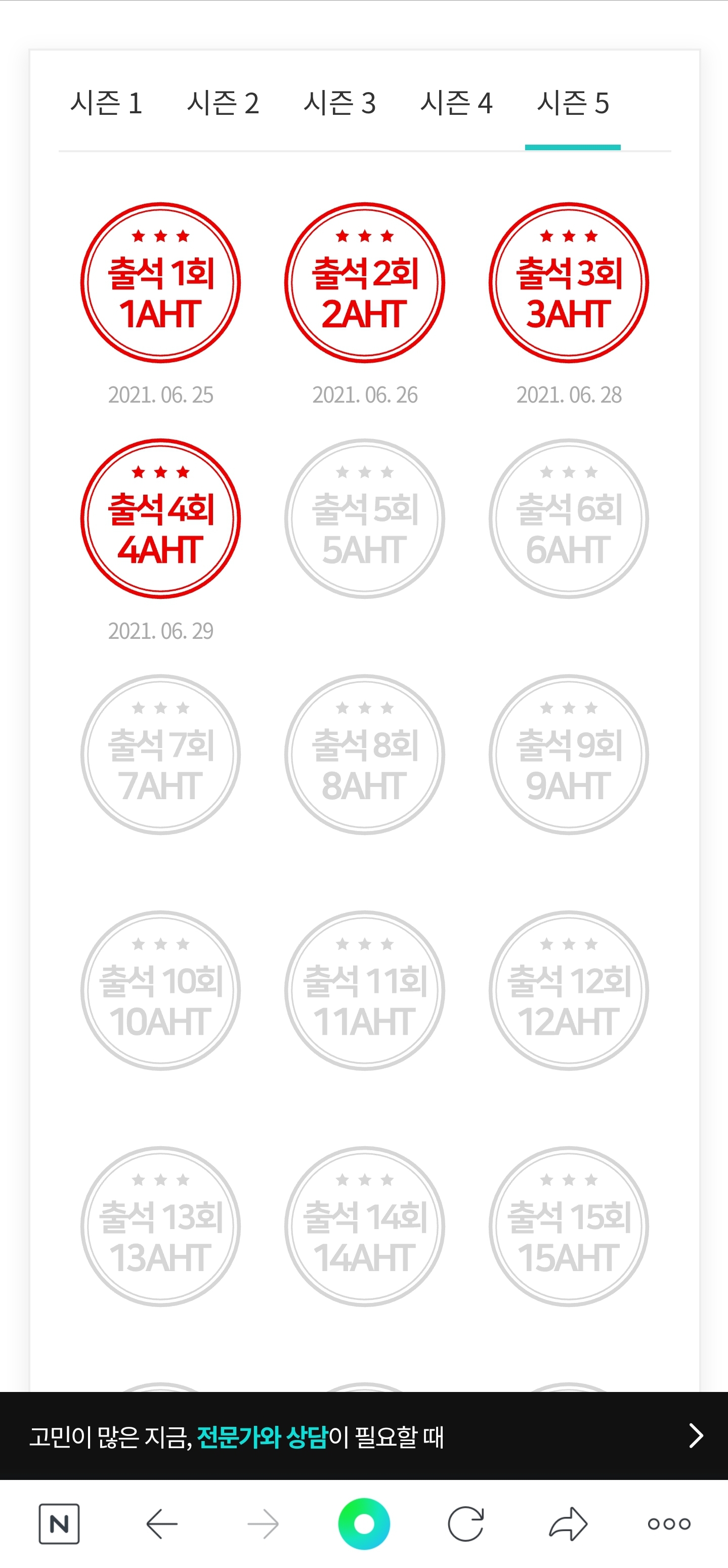Select the 시즌 4 tab

pyautogui.click(x=456, y=103)
